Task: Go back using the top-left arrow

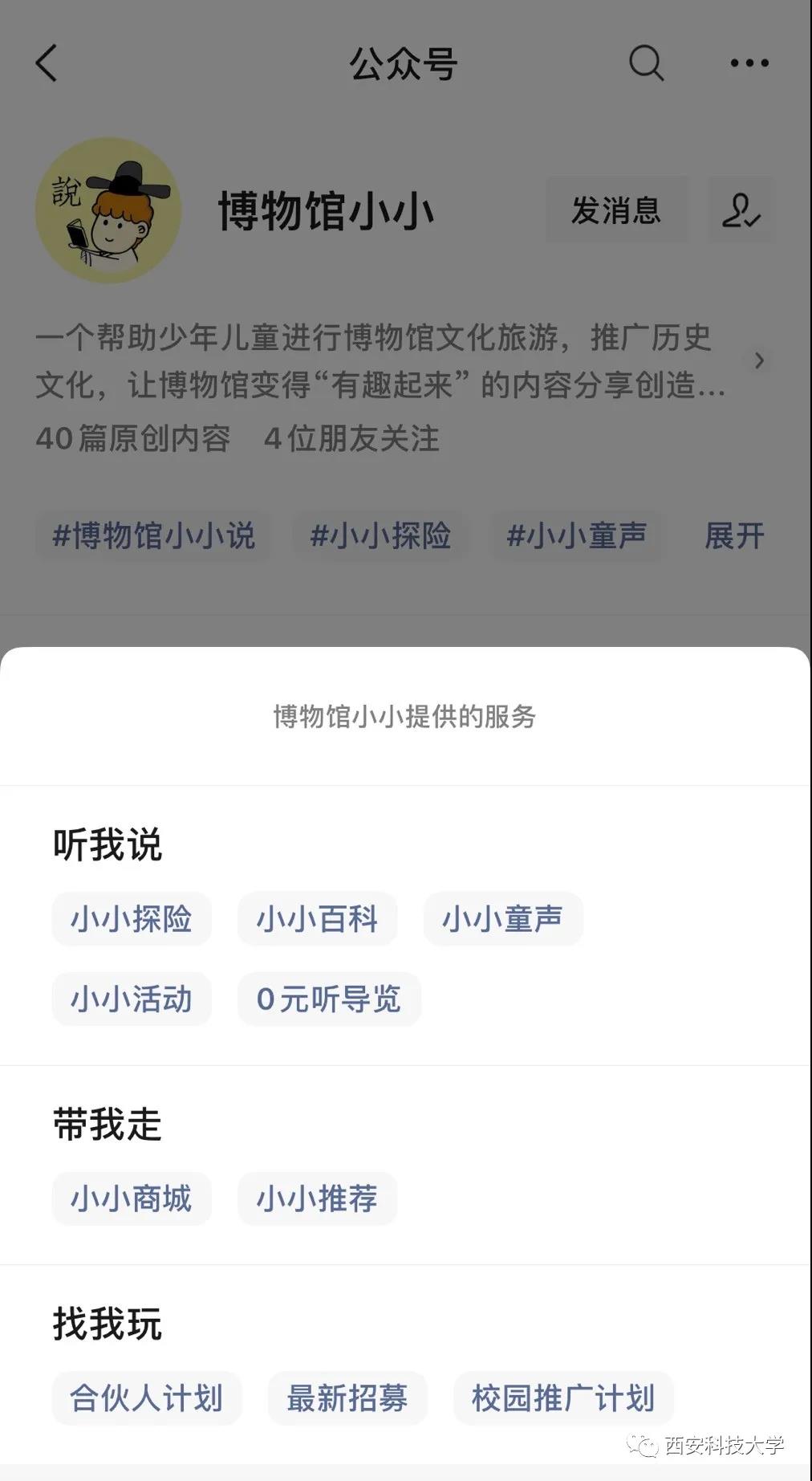Action: [x=47, y=63]
